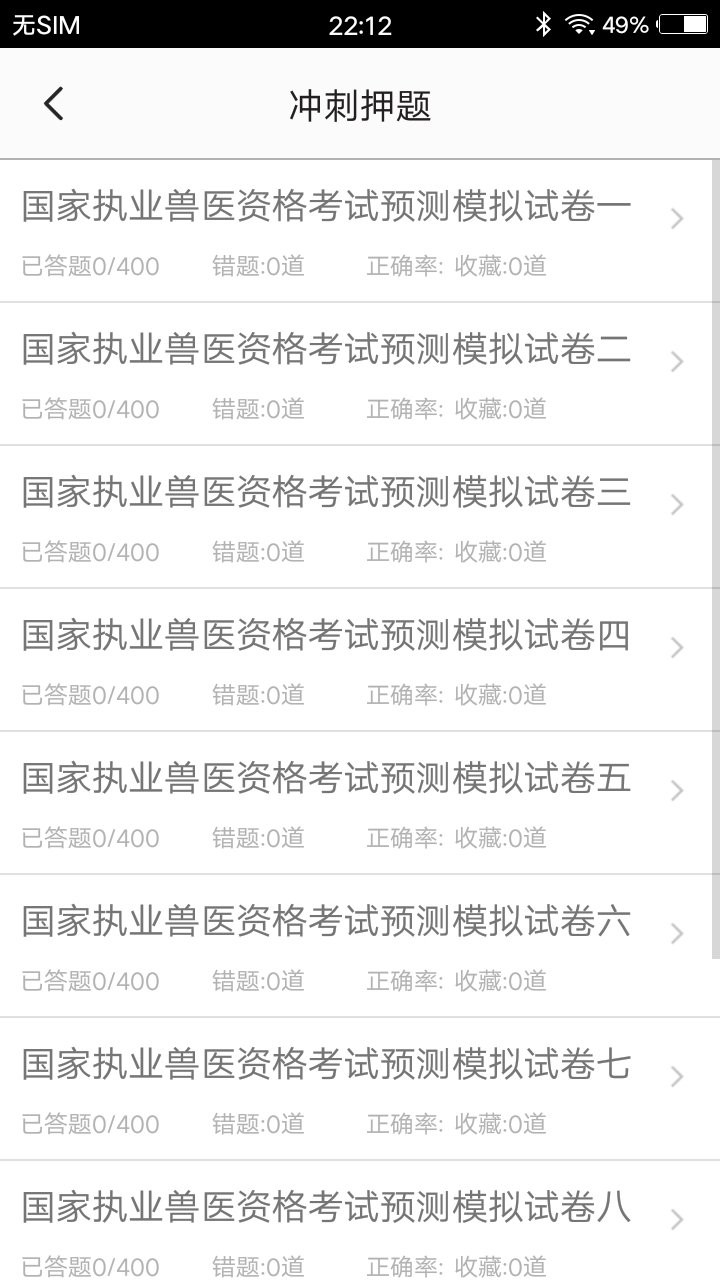Open the chevron arrow for 试卷三
Image resolution: width=720 pixels, height=1280 pixels.
click(x=677, y=505)
